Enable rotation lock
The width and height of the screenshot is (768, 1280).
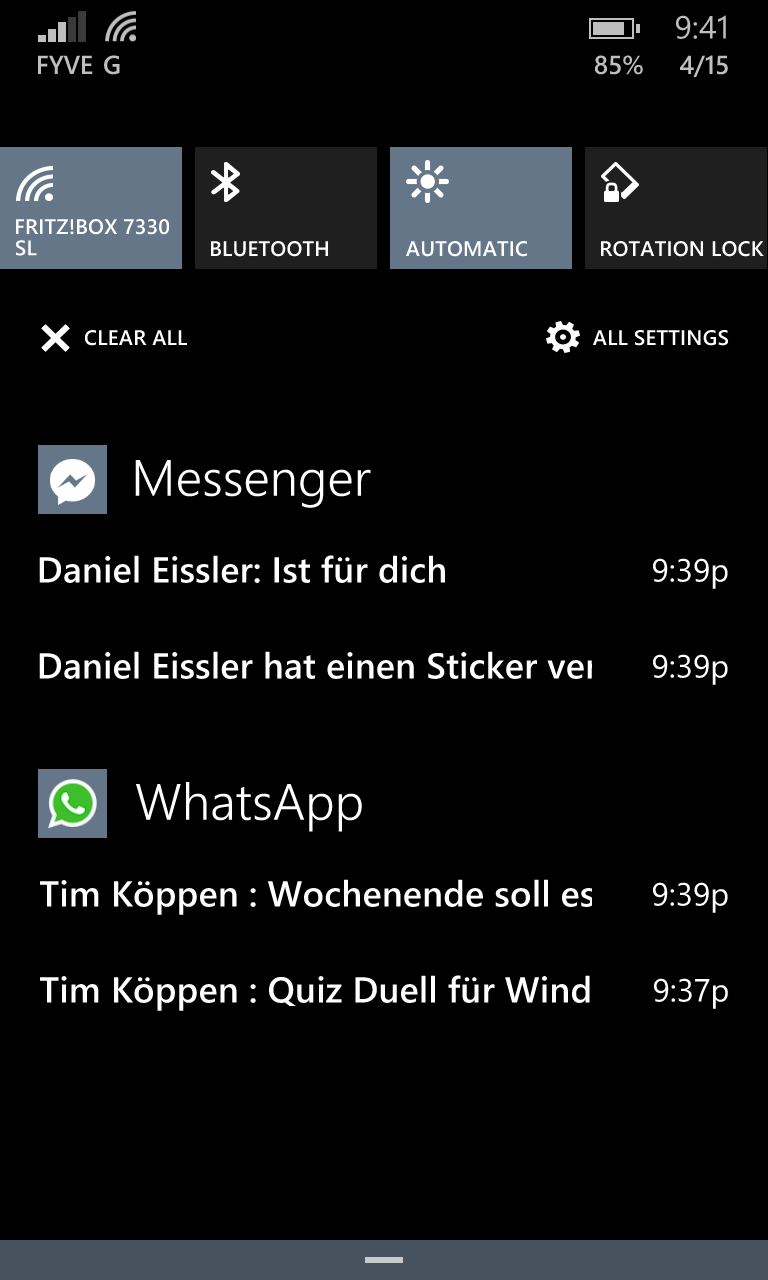coord(676,208)
